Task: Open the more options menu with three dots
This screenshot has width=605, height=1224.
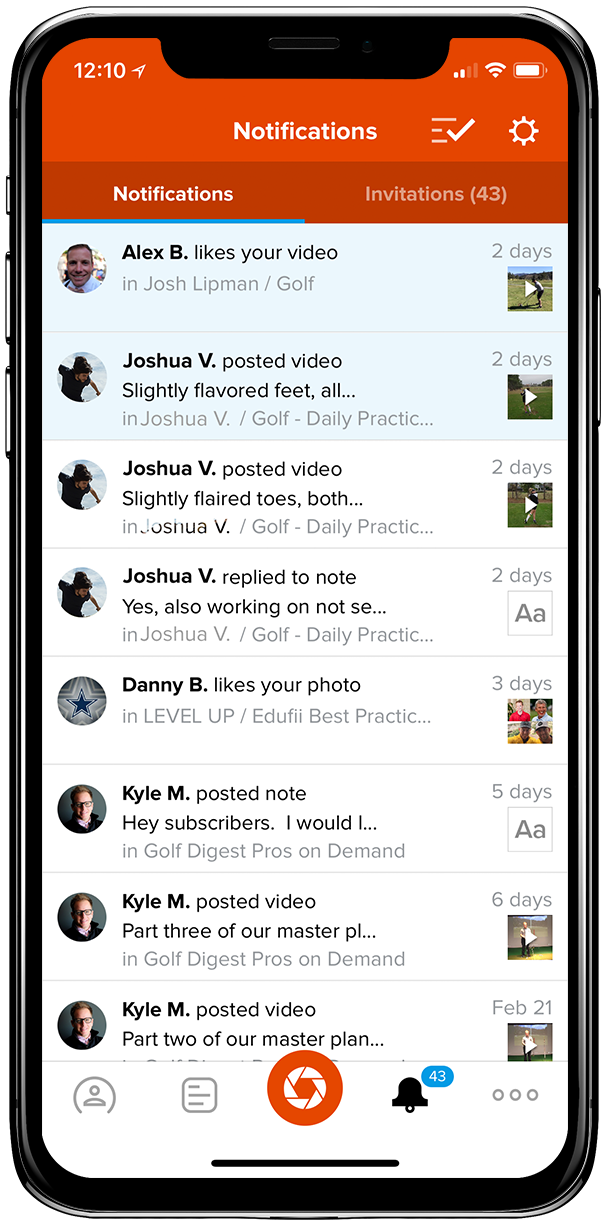Action: coord(515,1095)
